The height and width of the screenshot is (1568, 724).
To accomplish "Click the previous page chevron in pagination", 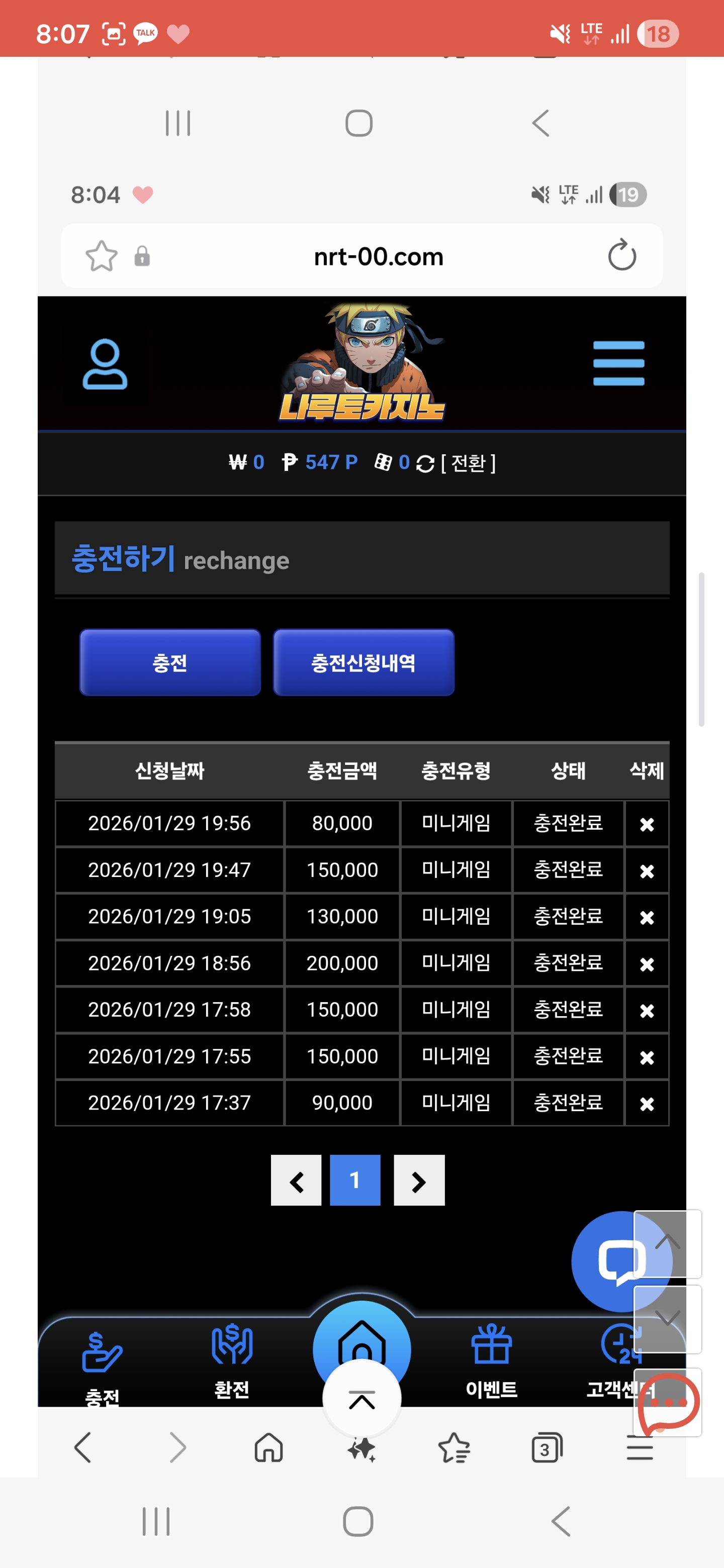I will tap(297, 1180).
